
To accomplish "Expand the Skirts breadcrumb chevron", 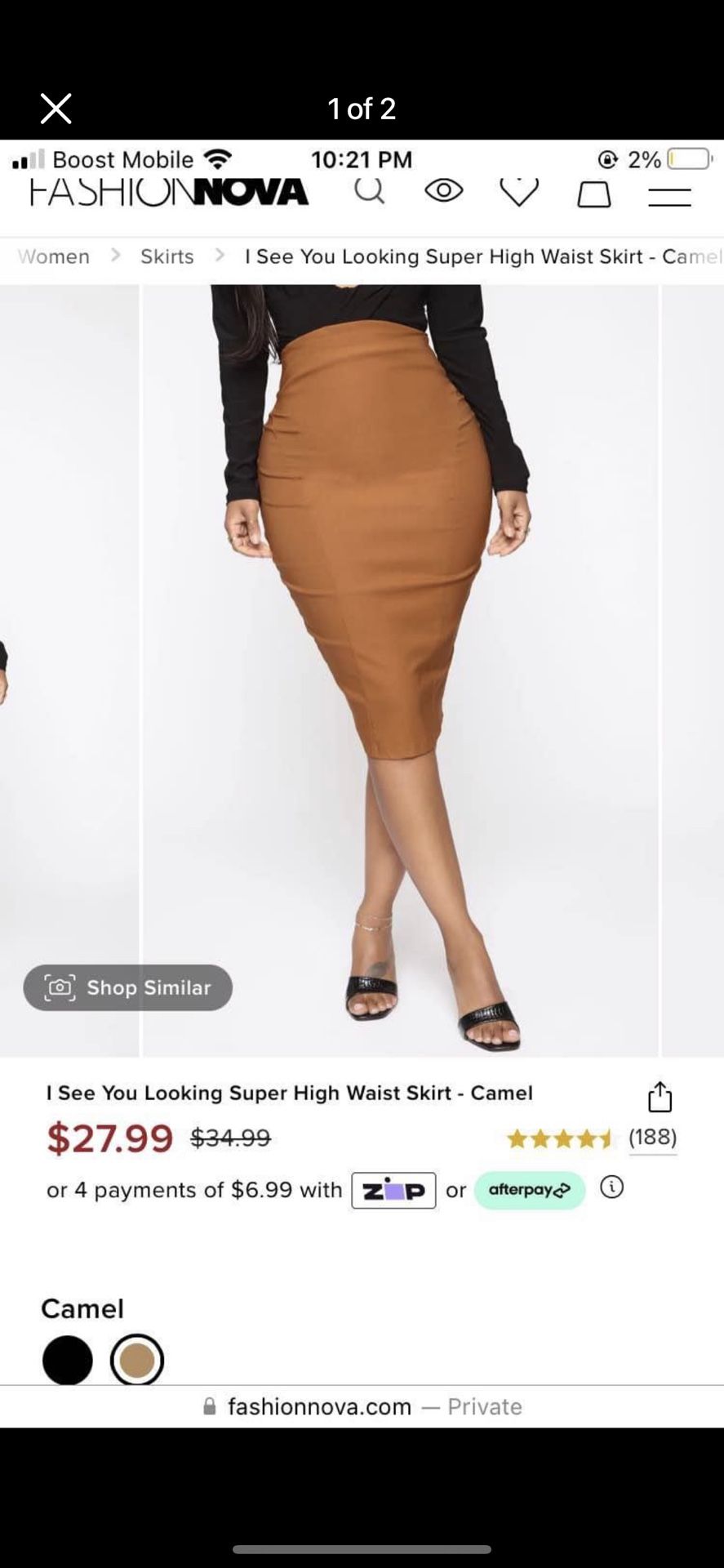I will click(220, 256).
